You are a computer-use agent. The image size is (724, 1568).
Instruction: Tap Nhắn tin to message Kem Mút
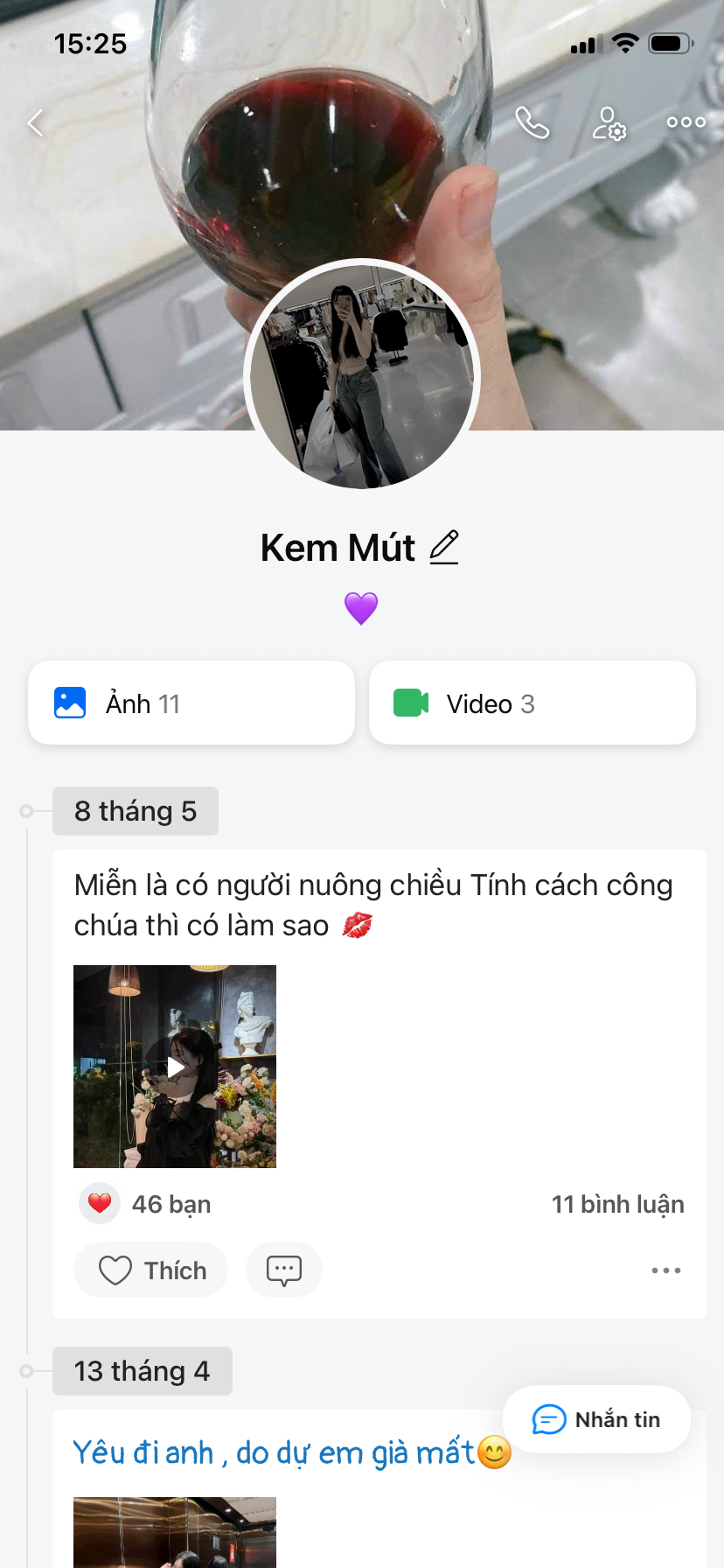597,1419
